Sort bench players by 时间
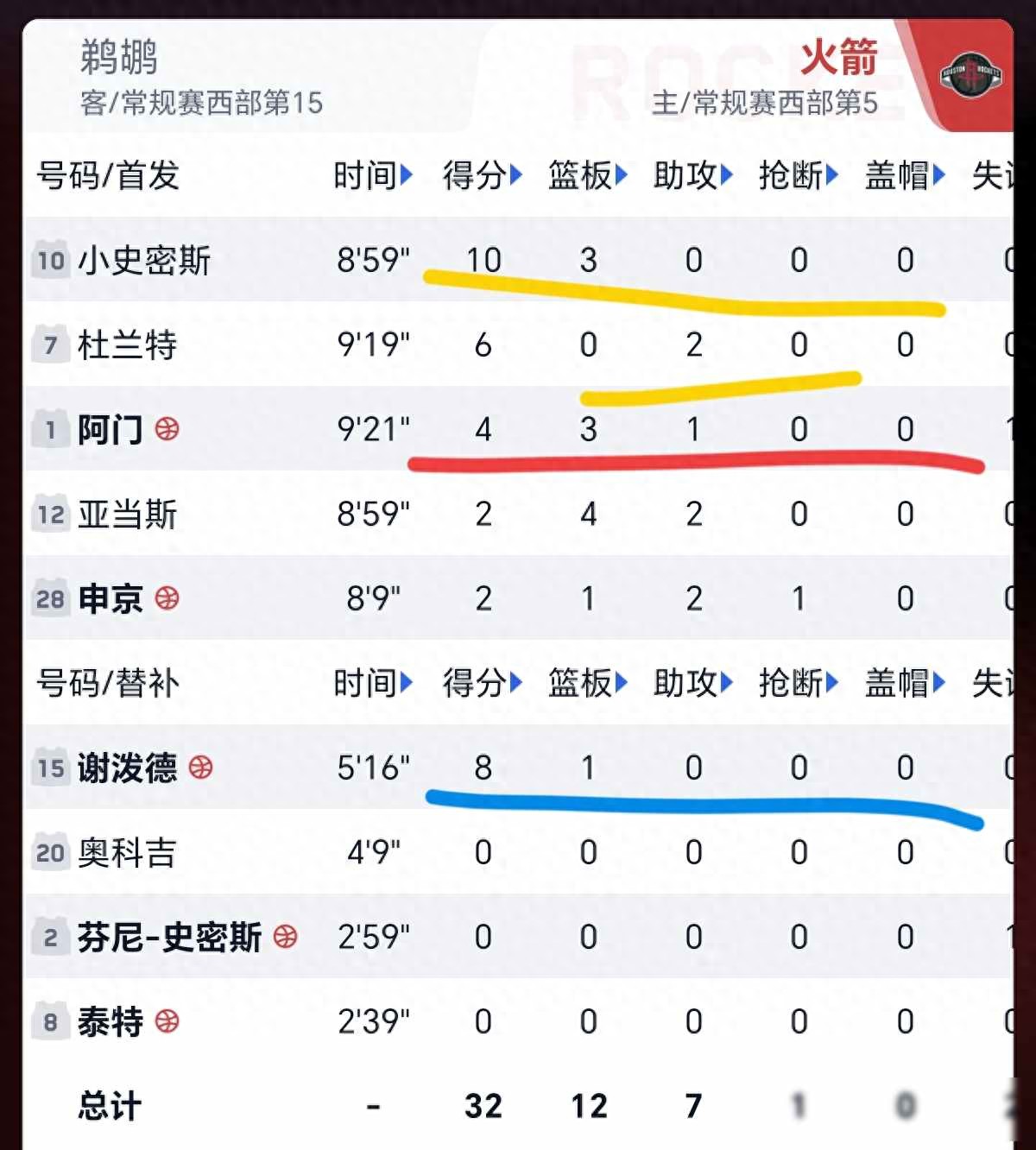 [373, 683]
